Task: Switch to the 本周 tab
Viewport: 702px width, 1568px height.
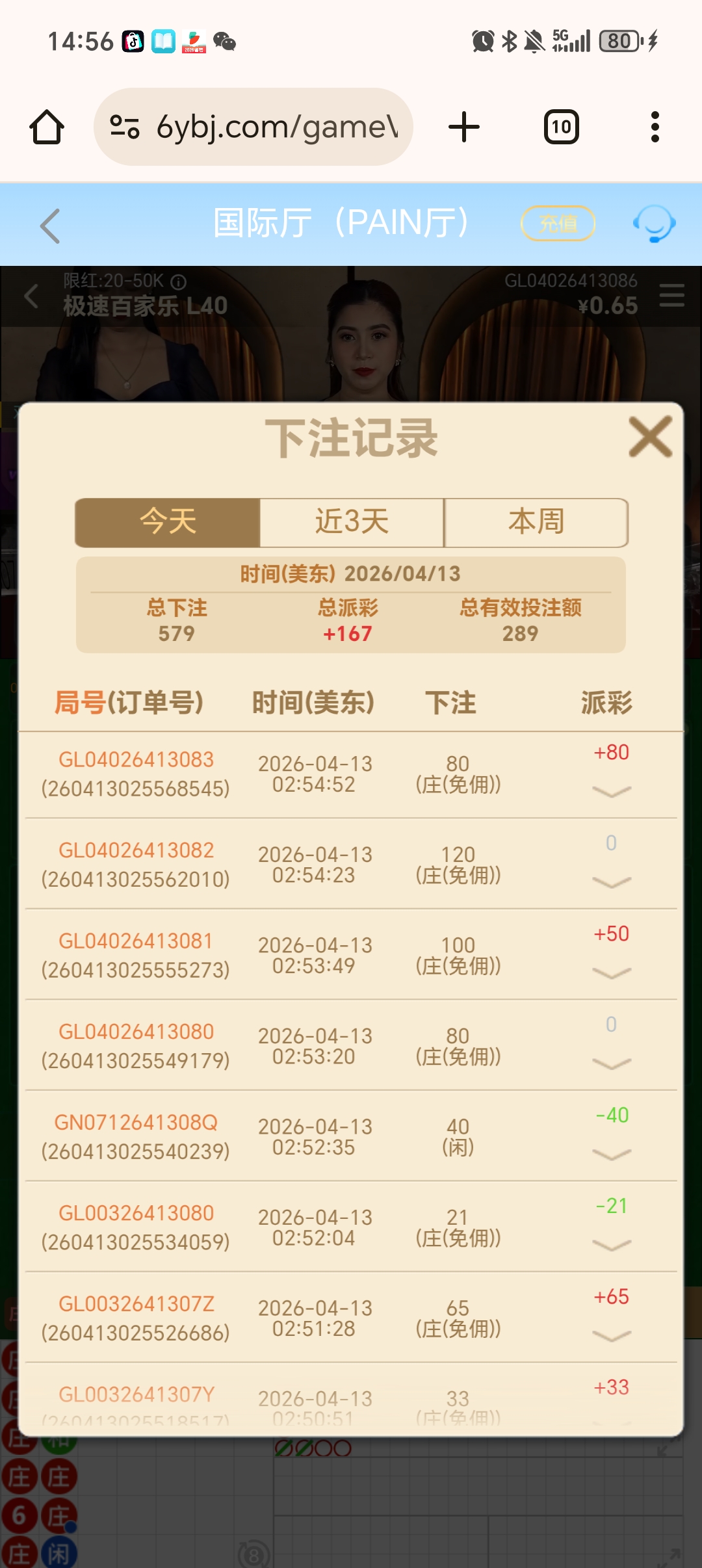Action: point(536,522)
